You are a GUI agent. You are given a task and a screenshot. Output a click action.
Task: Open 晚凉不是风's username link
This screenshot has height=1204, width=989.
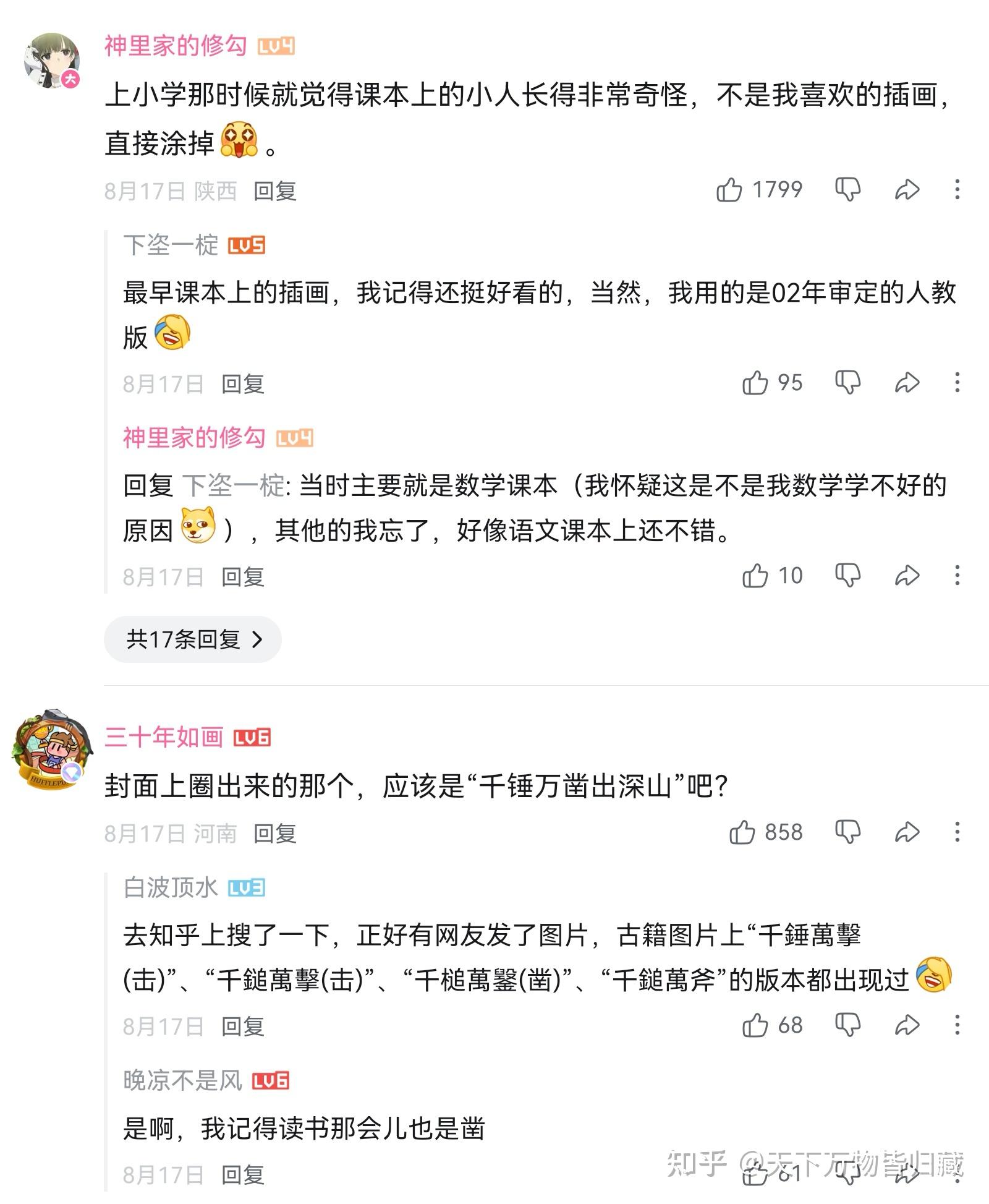[182, 1080]
